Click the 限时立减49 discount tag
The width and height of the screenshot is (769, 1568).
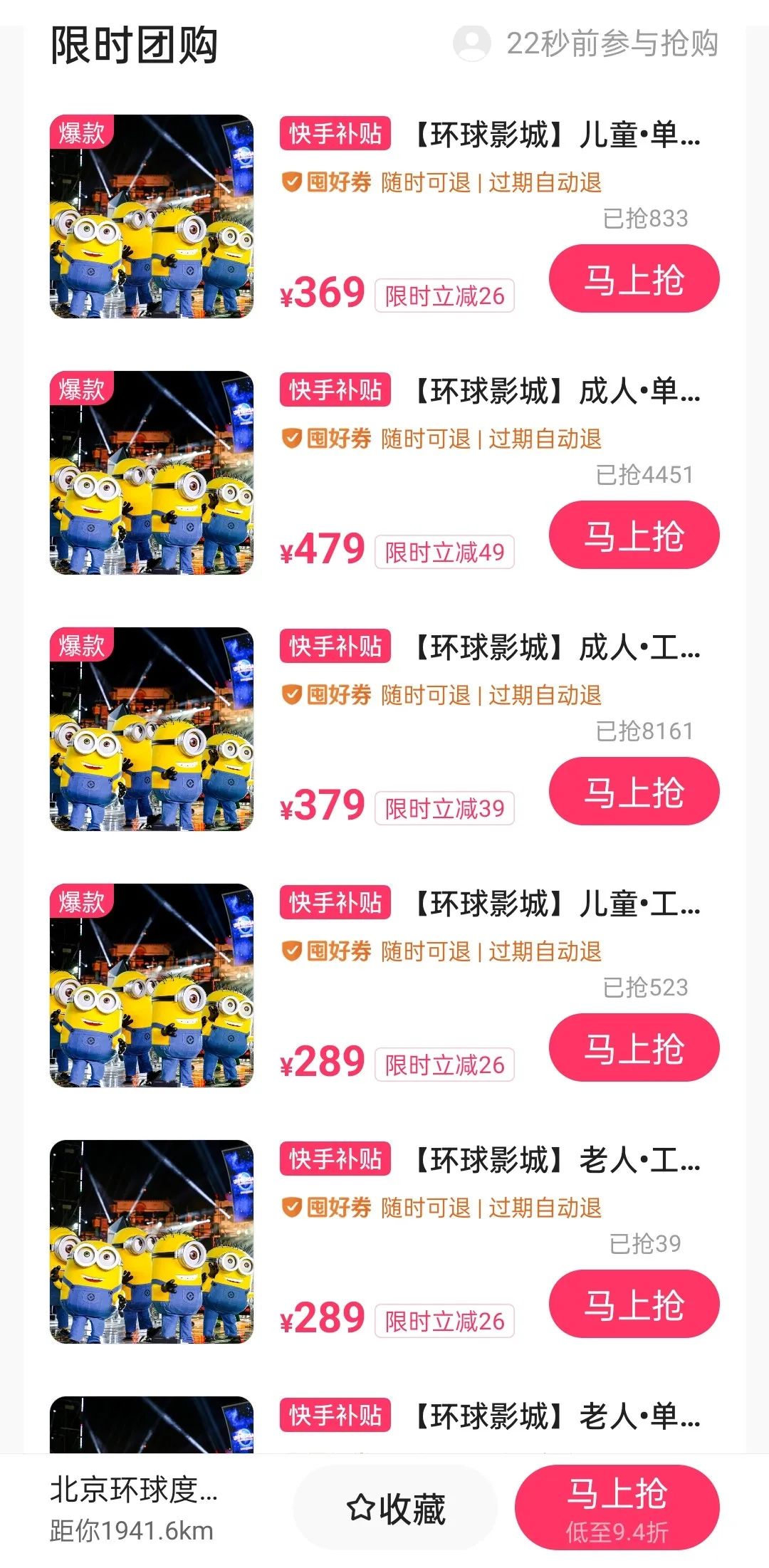(x=444, y=552)
